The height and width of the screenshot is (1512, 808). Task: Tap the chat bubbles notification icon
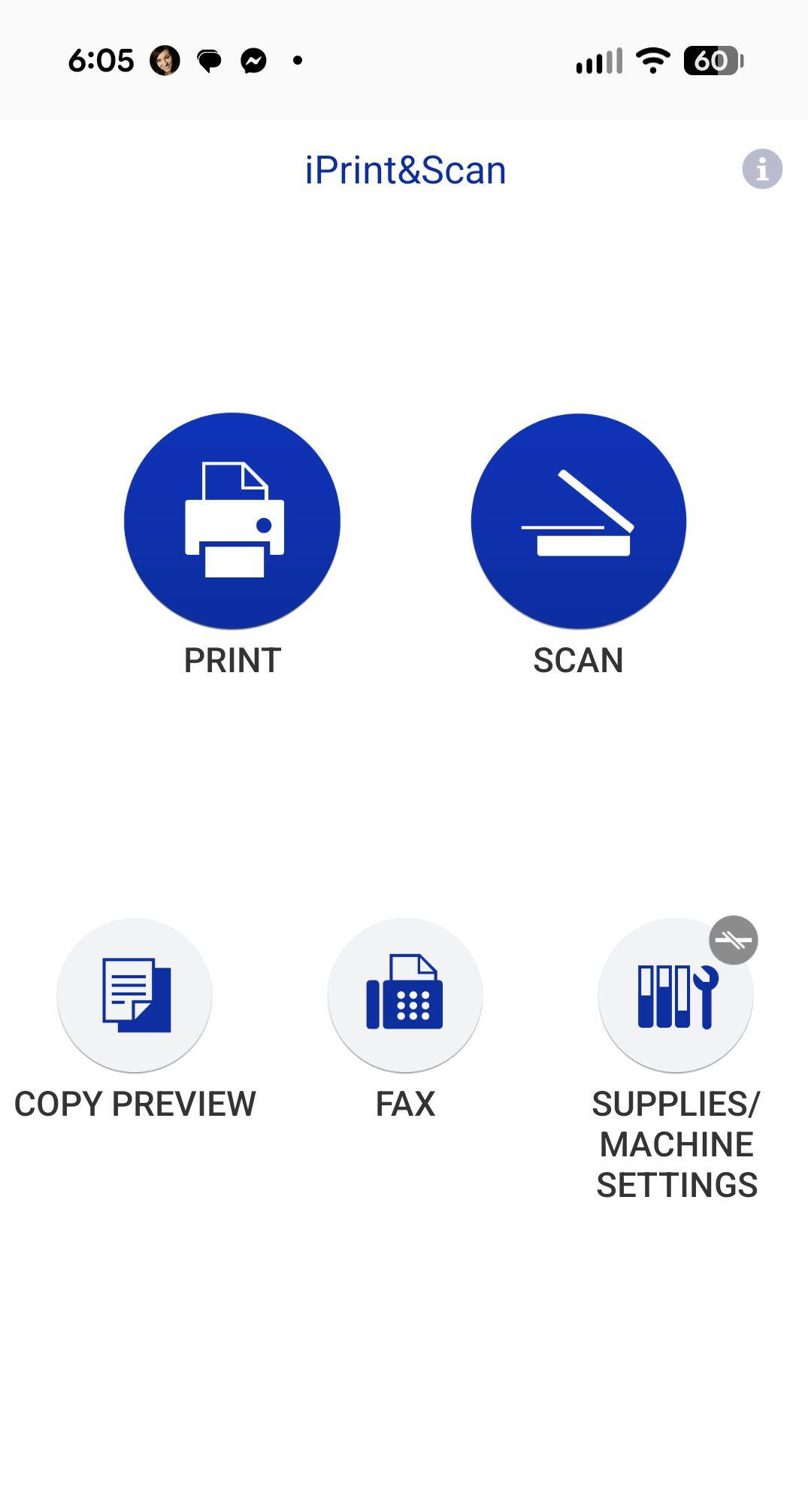point(208,61)
